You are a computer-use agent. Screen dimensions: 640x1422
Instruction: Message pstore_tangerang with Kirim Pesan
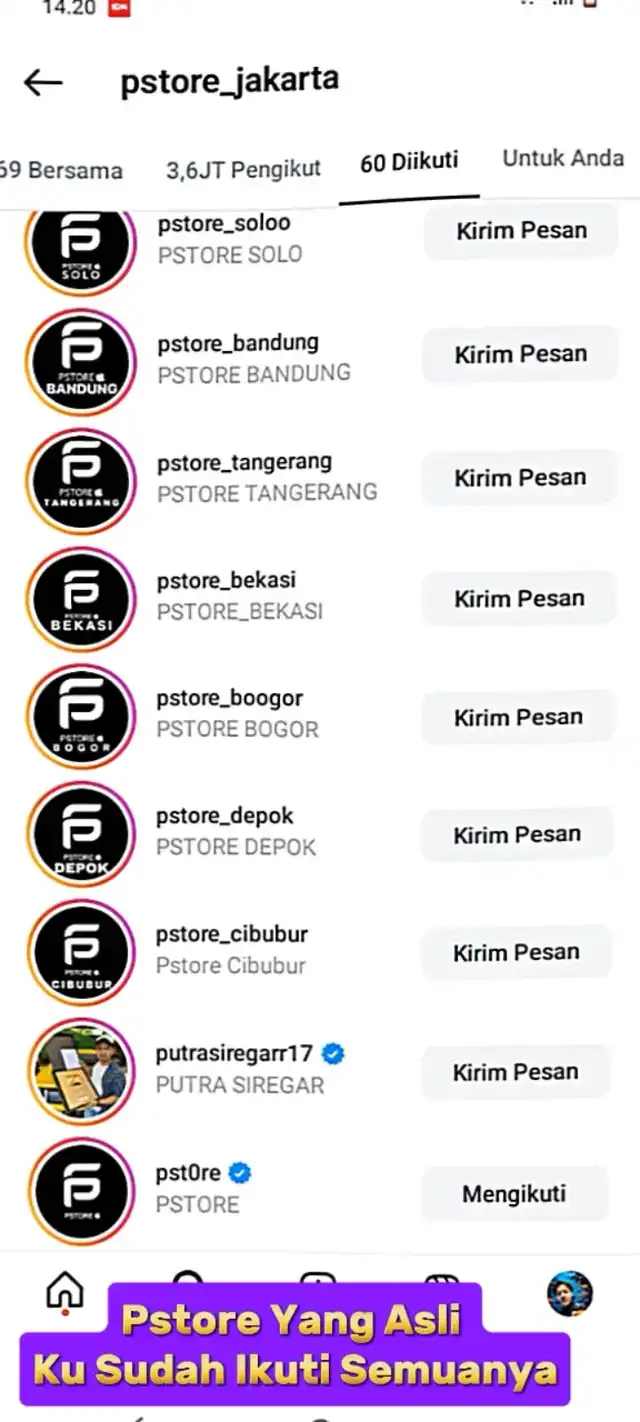coord(520,478)
